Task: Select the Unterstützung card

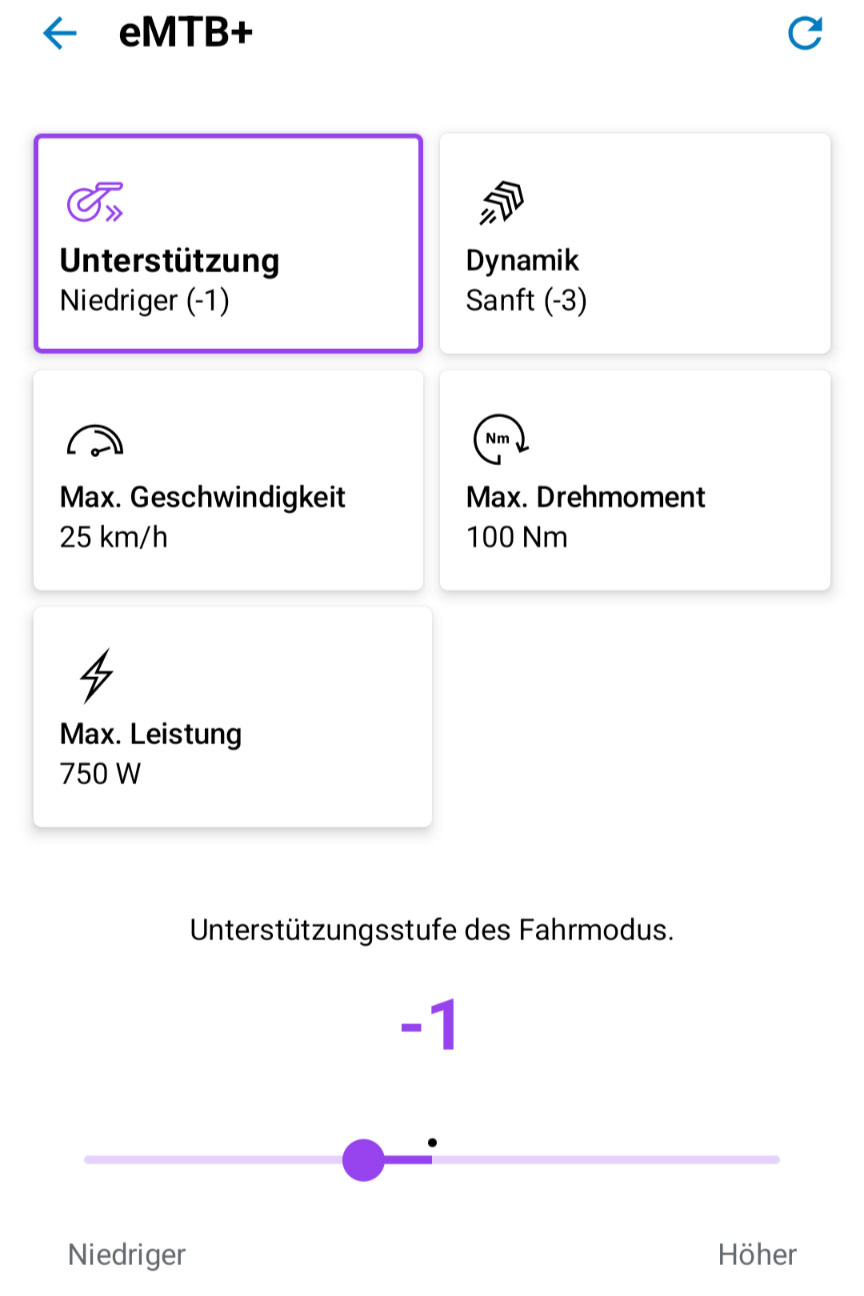Action: pyautogui.click(x=228, y=244)
